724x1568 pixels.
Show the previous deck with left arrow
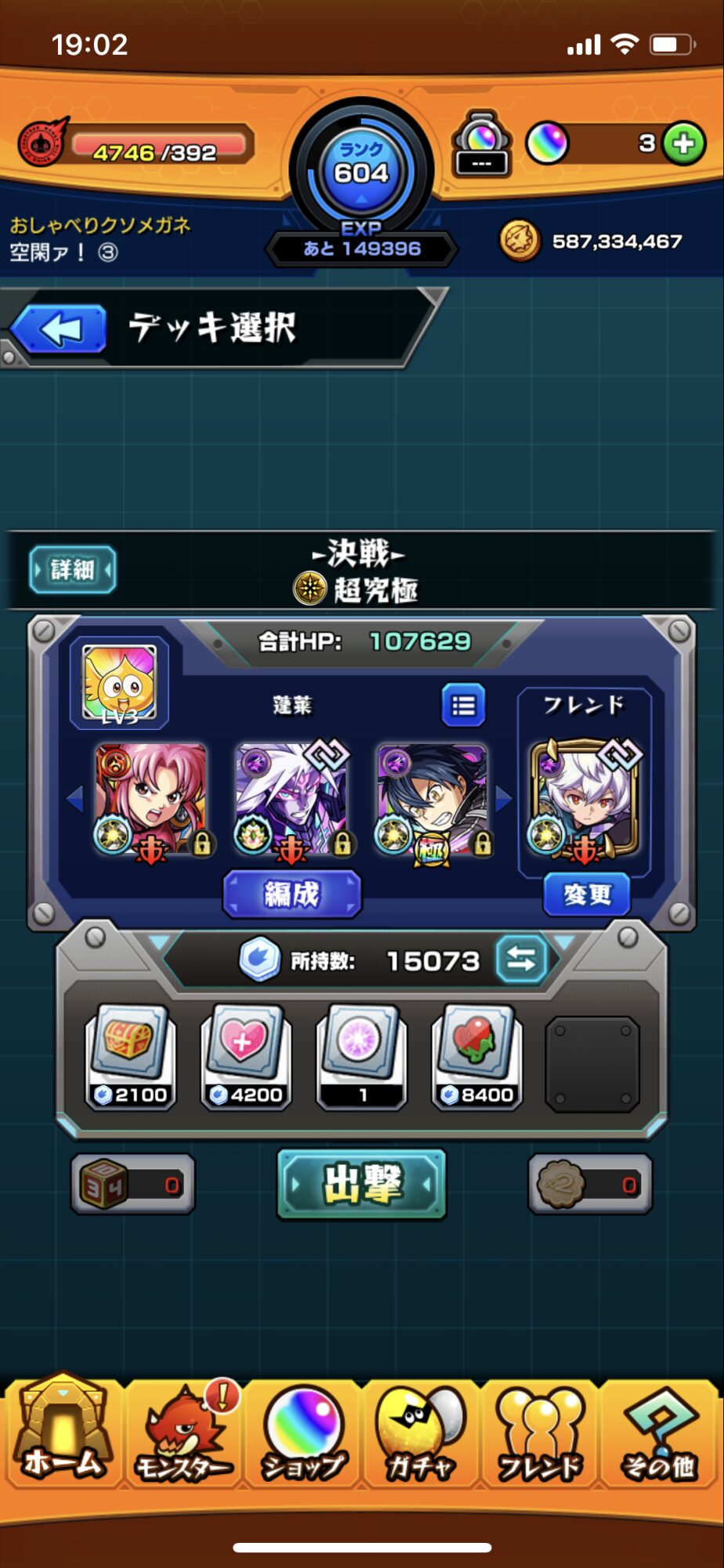click(75, 799)
